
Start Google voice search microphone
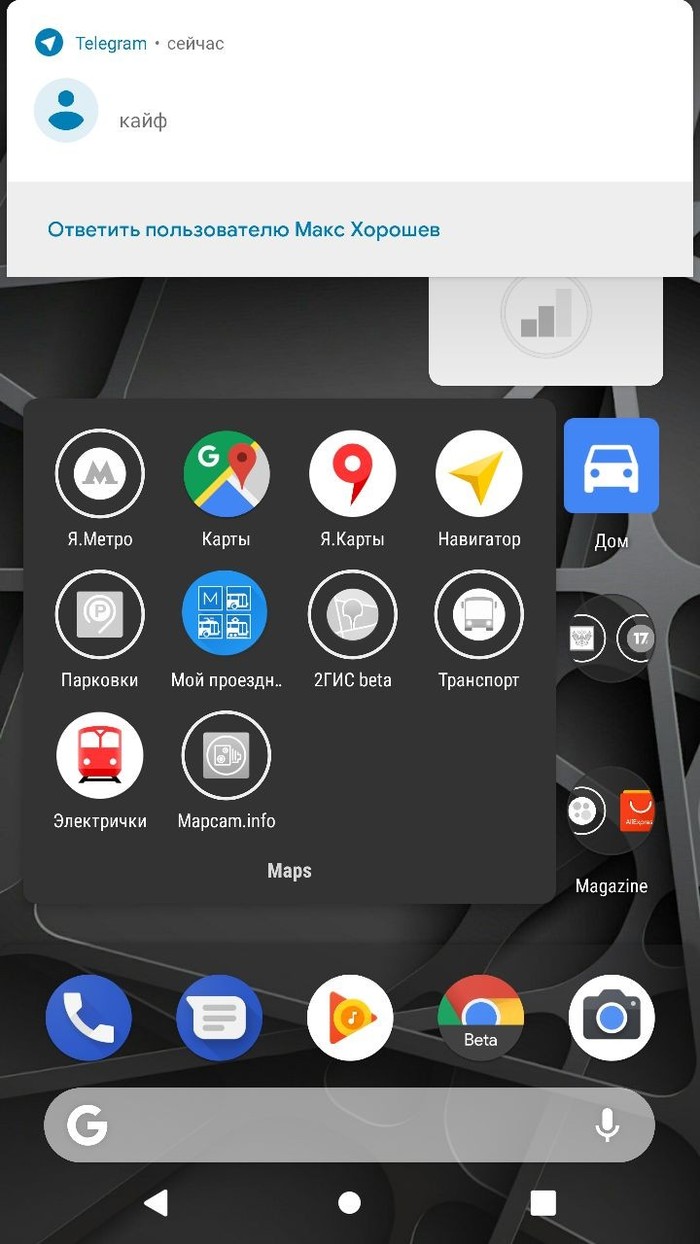606,1126
